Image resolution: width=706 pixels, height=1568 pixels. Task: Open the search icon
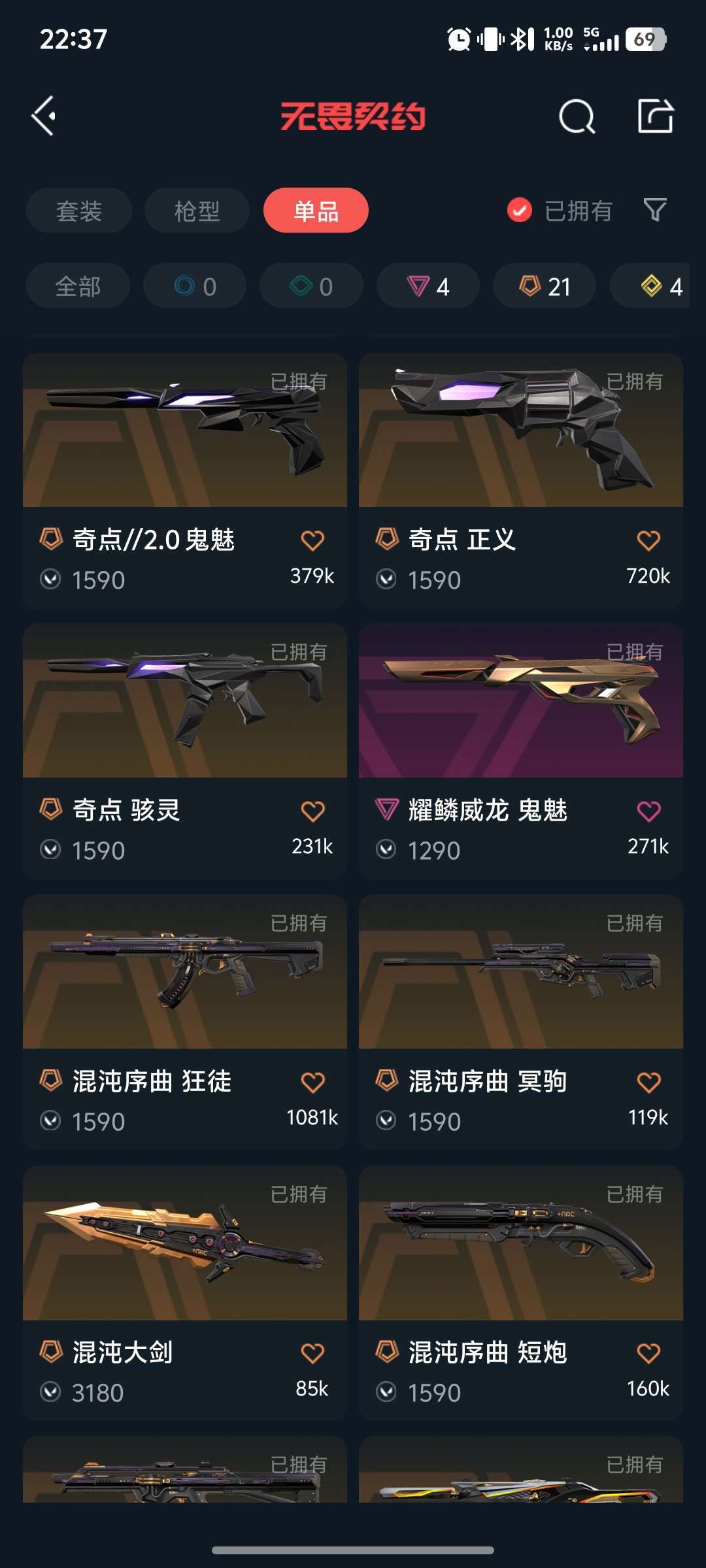point(577,117)
